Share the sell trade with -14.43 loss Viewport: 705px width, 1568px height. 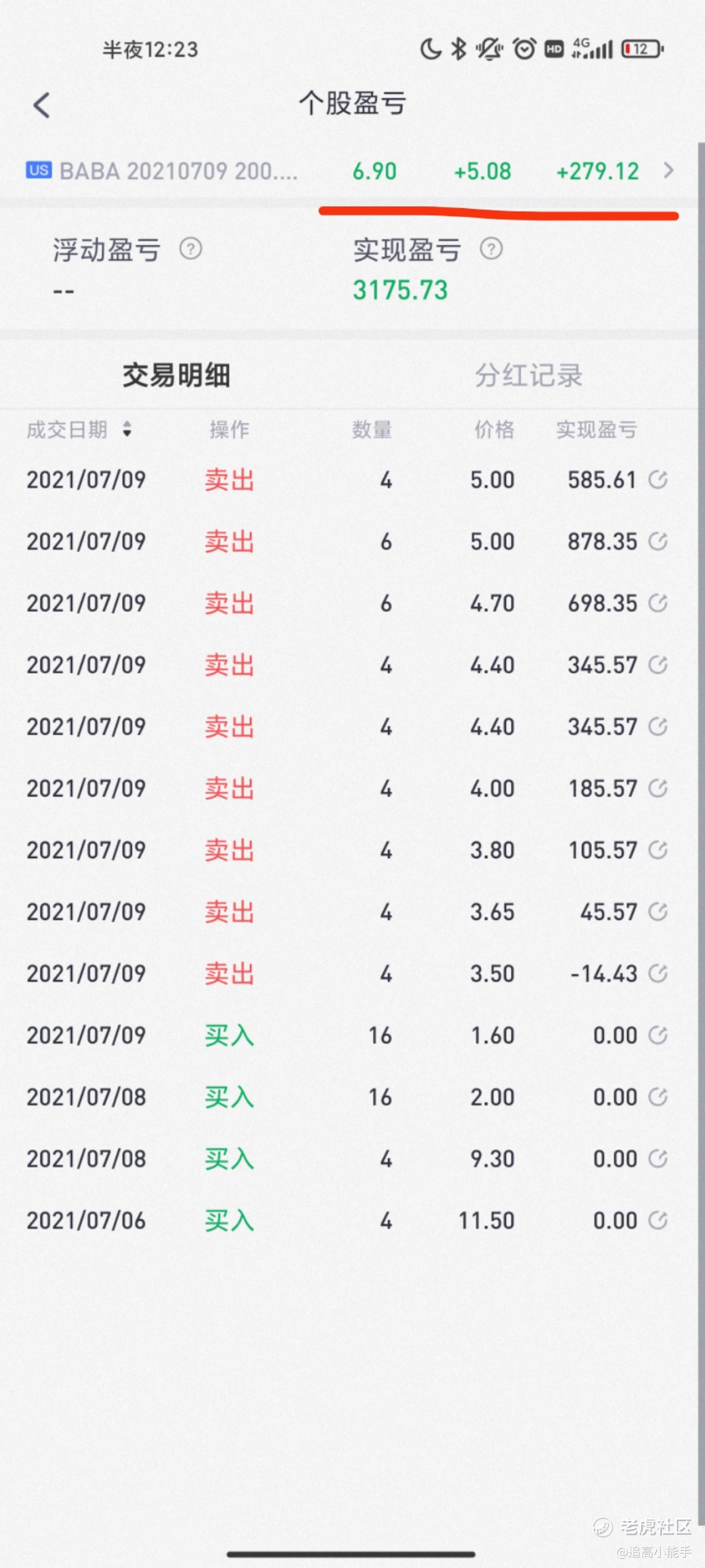[x=658, y=973]
